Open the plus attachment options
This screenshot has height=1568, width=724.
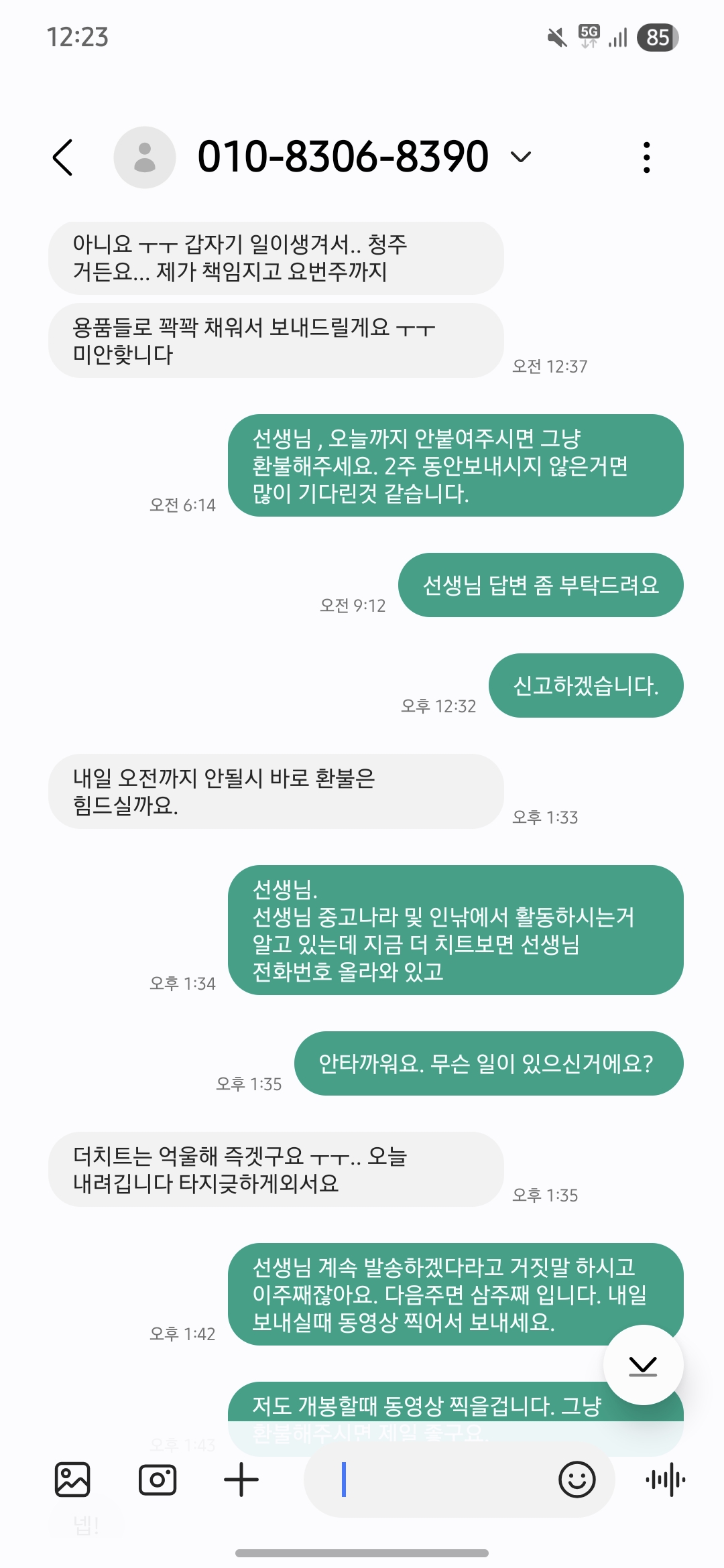[241, 1480]
